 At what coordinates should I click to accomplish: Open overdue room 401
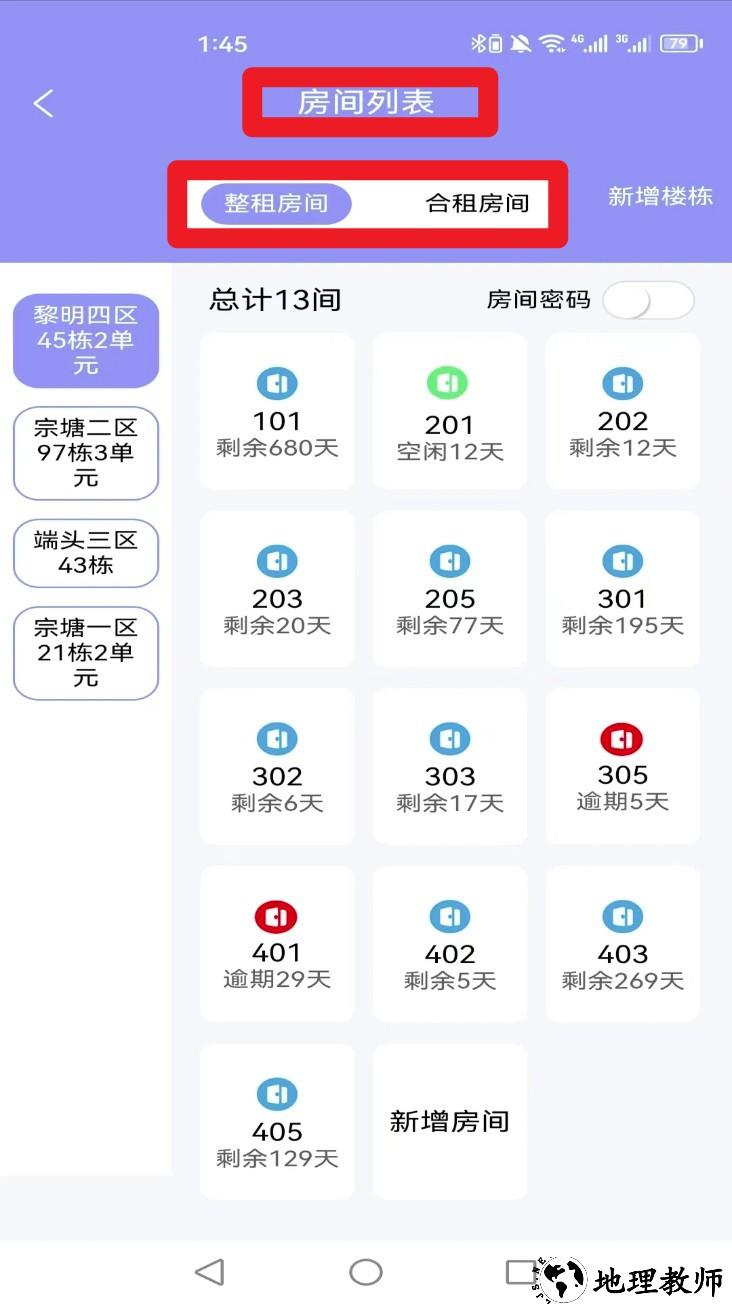pos(277,943)
